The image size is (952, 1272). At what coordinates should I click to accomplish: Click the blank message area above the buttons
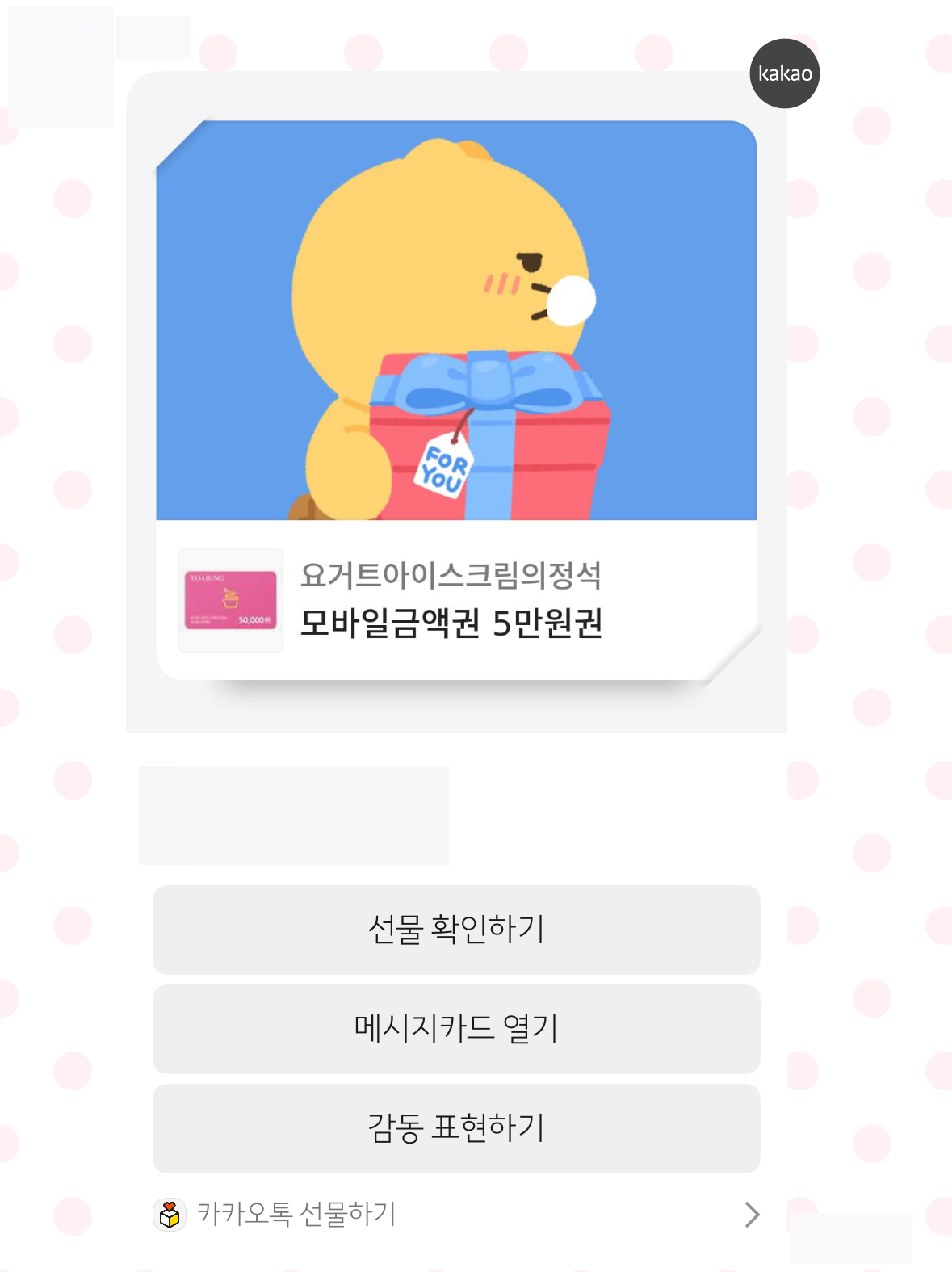tap(295, 816)
